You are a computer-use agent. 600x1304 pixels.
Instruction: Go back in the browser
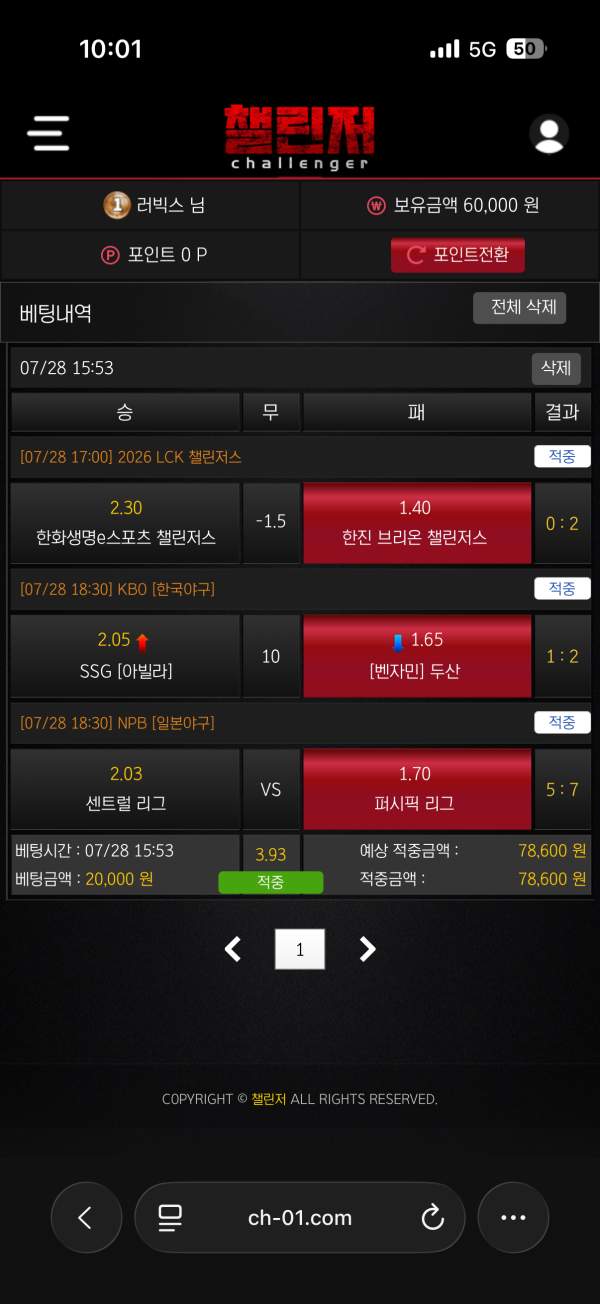[x=86, y=1217]
